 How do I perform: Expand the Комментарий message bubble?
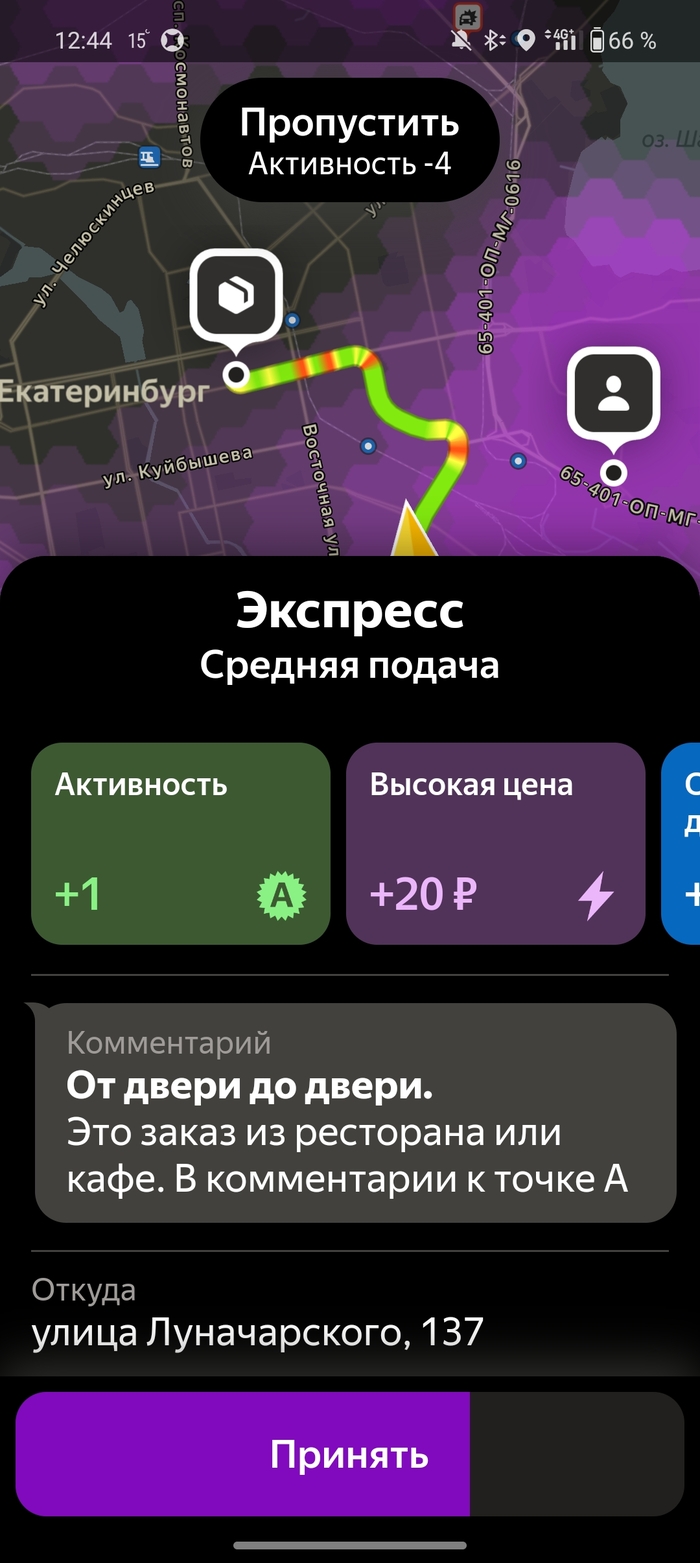point(355,1112)
